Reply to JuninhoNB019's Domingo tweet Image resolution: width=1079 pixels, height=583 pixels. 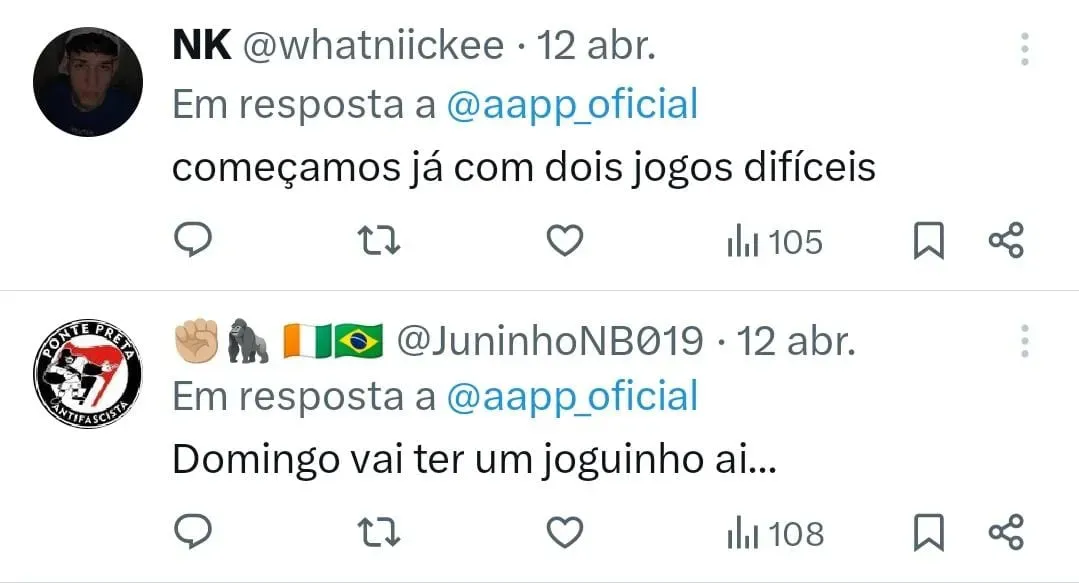191,532
